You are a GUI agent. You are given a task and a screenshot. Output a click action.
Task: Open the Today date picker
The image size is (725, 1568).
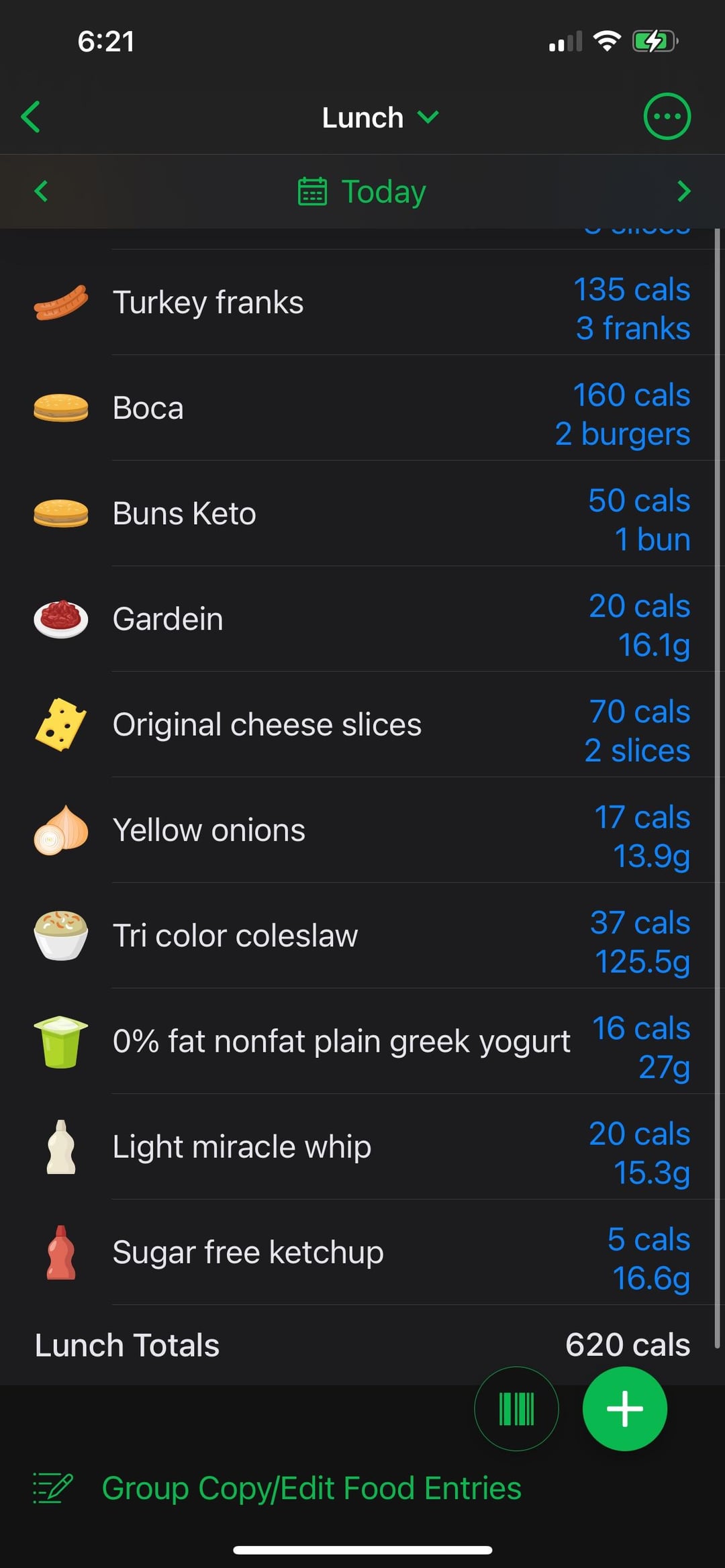(362, 191)
